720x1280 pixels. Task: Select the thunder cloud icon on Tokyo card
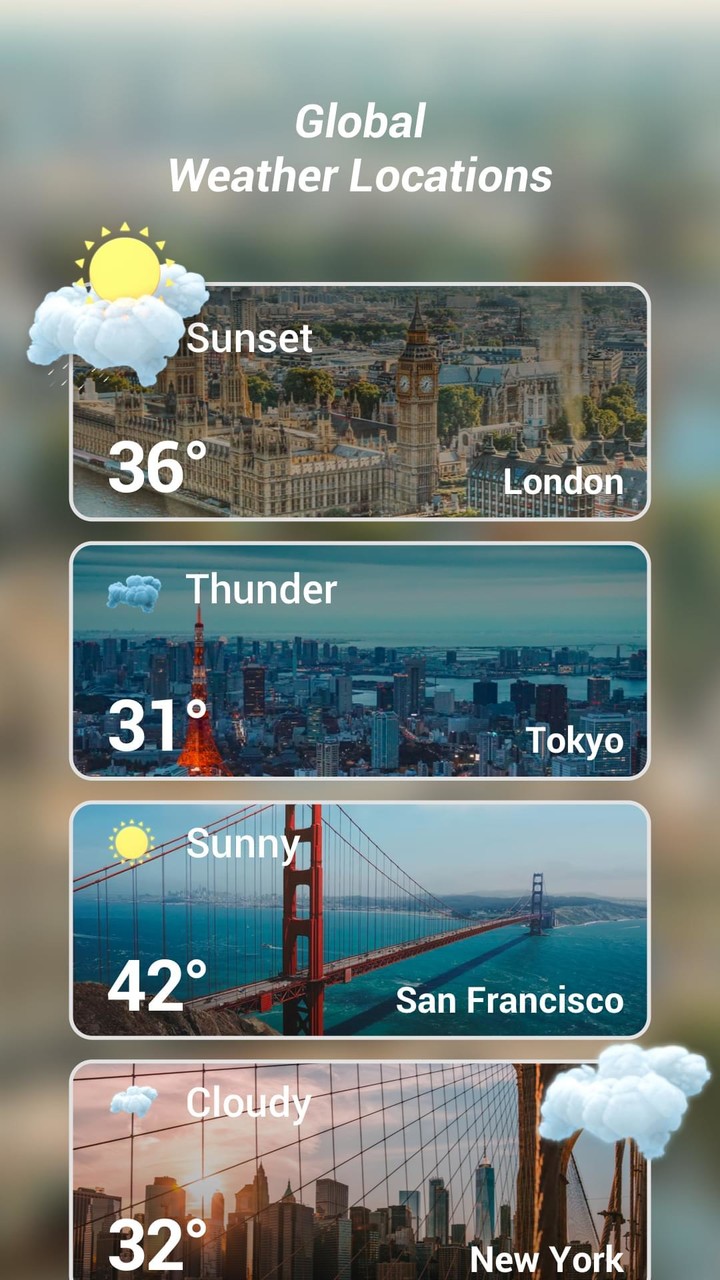[x=134, y=590]
